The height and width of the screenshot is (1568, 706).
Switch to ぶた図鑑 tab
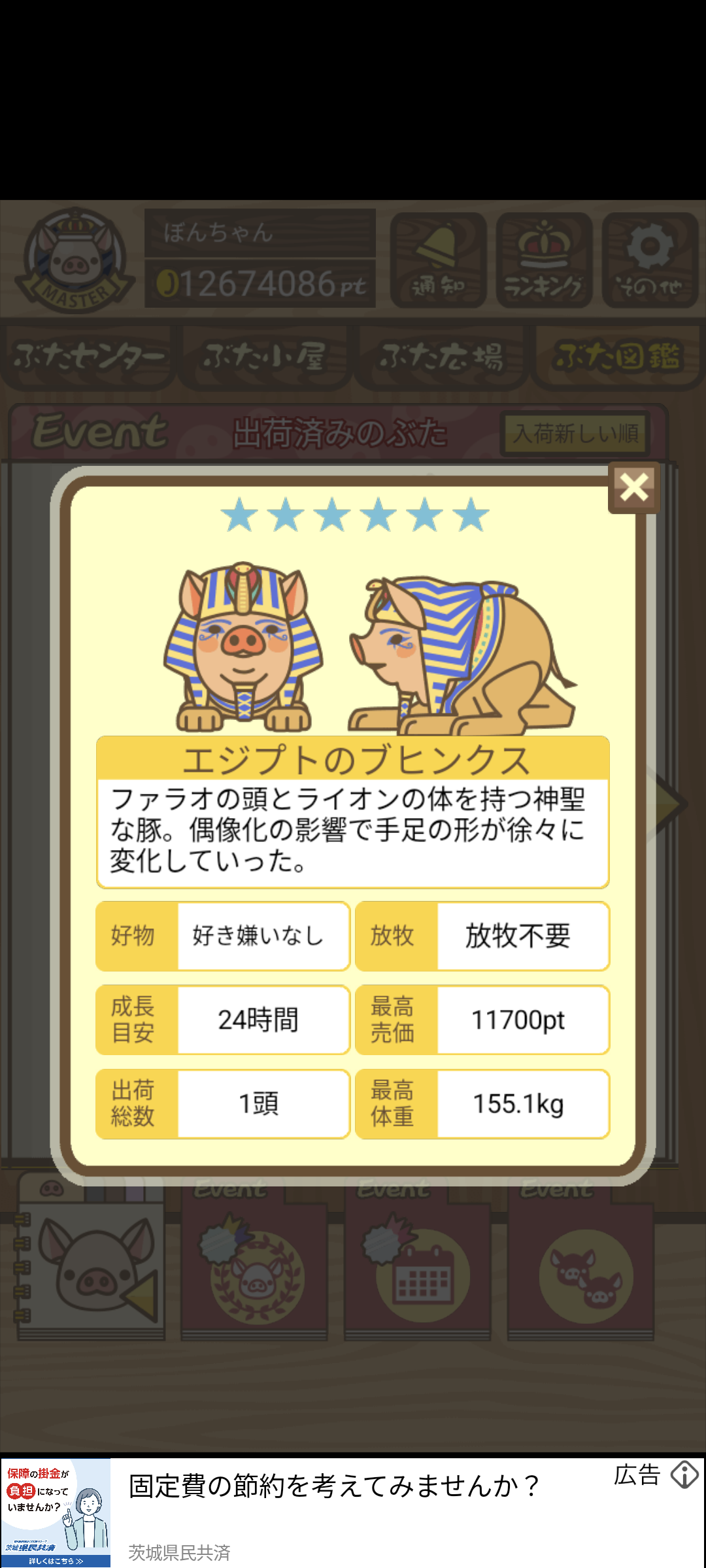(618, 357)
